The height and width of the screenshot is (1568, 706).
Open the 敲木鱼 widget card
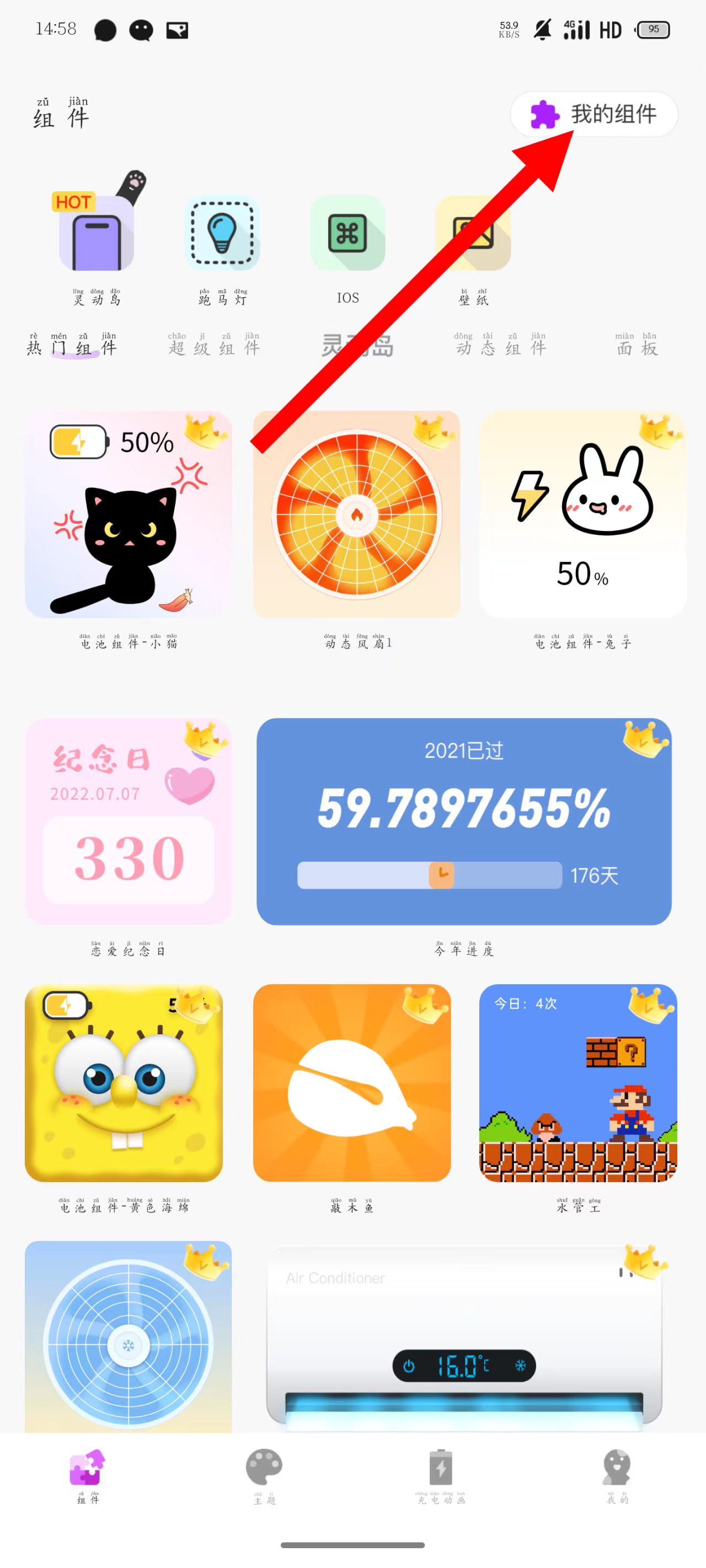pos(352,1083)
